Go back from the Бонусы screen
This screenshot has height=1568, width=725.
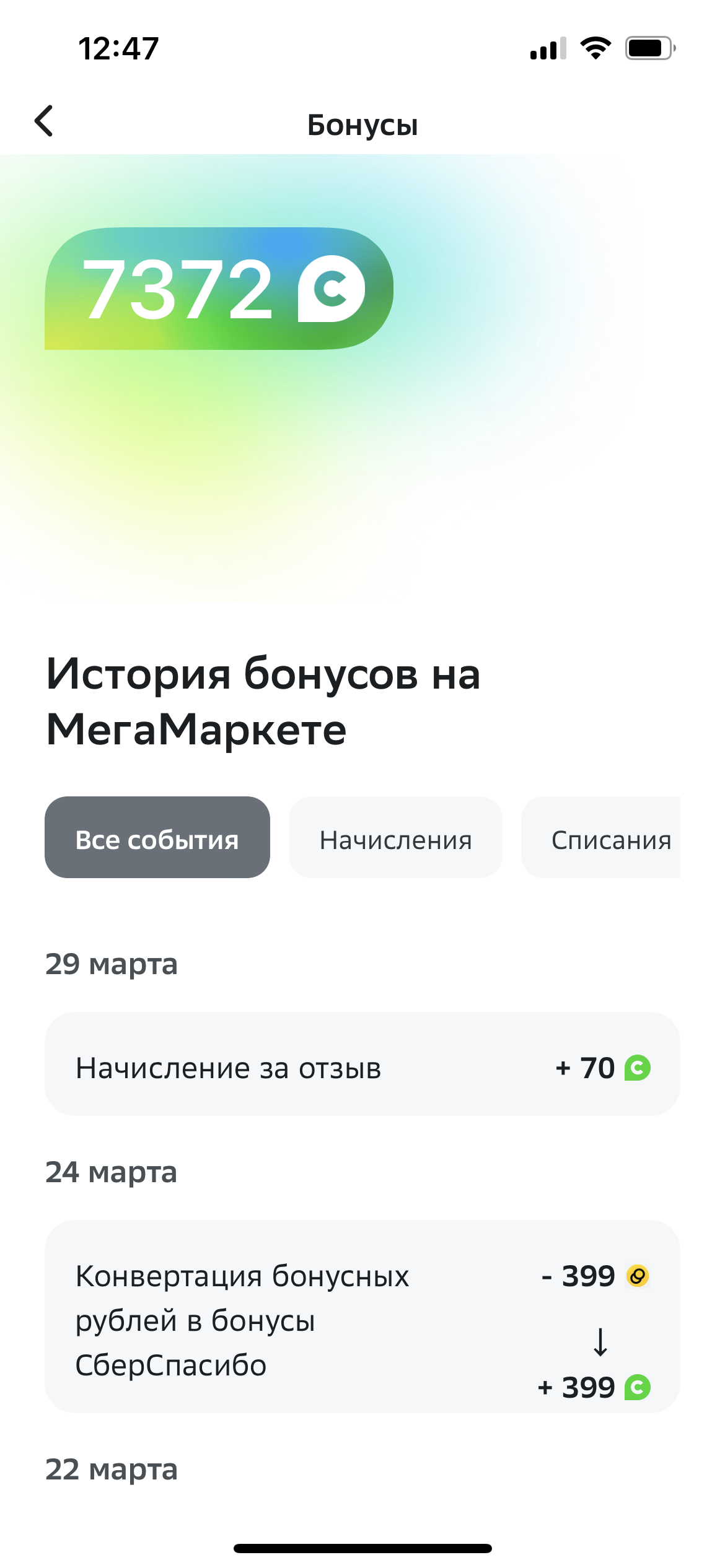pyautogui.click(x=44, y=121)
